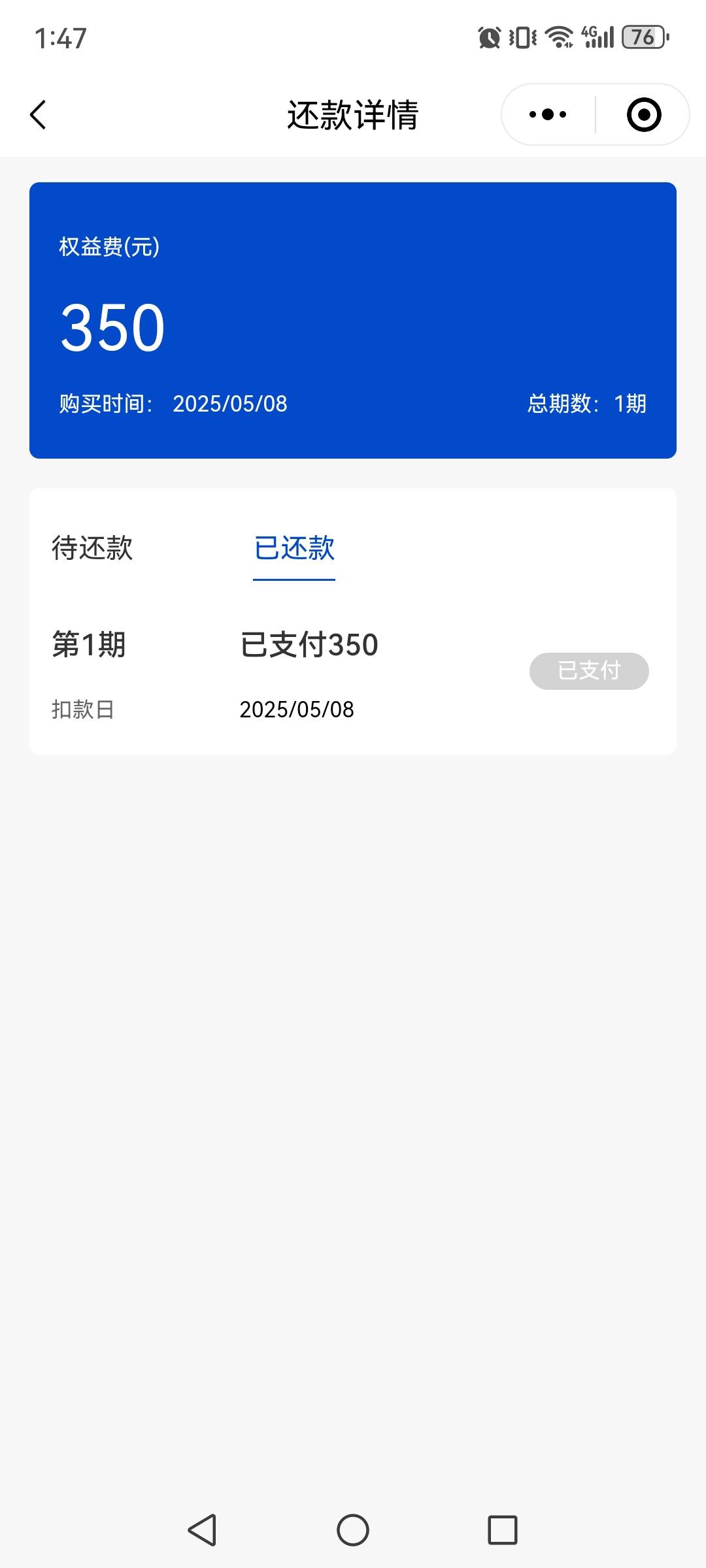
Task: Open the mini program three-dot menu
Action: click(548, 114)
